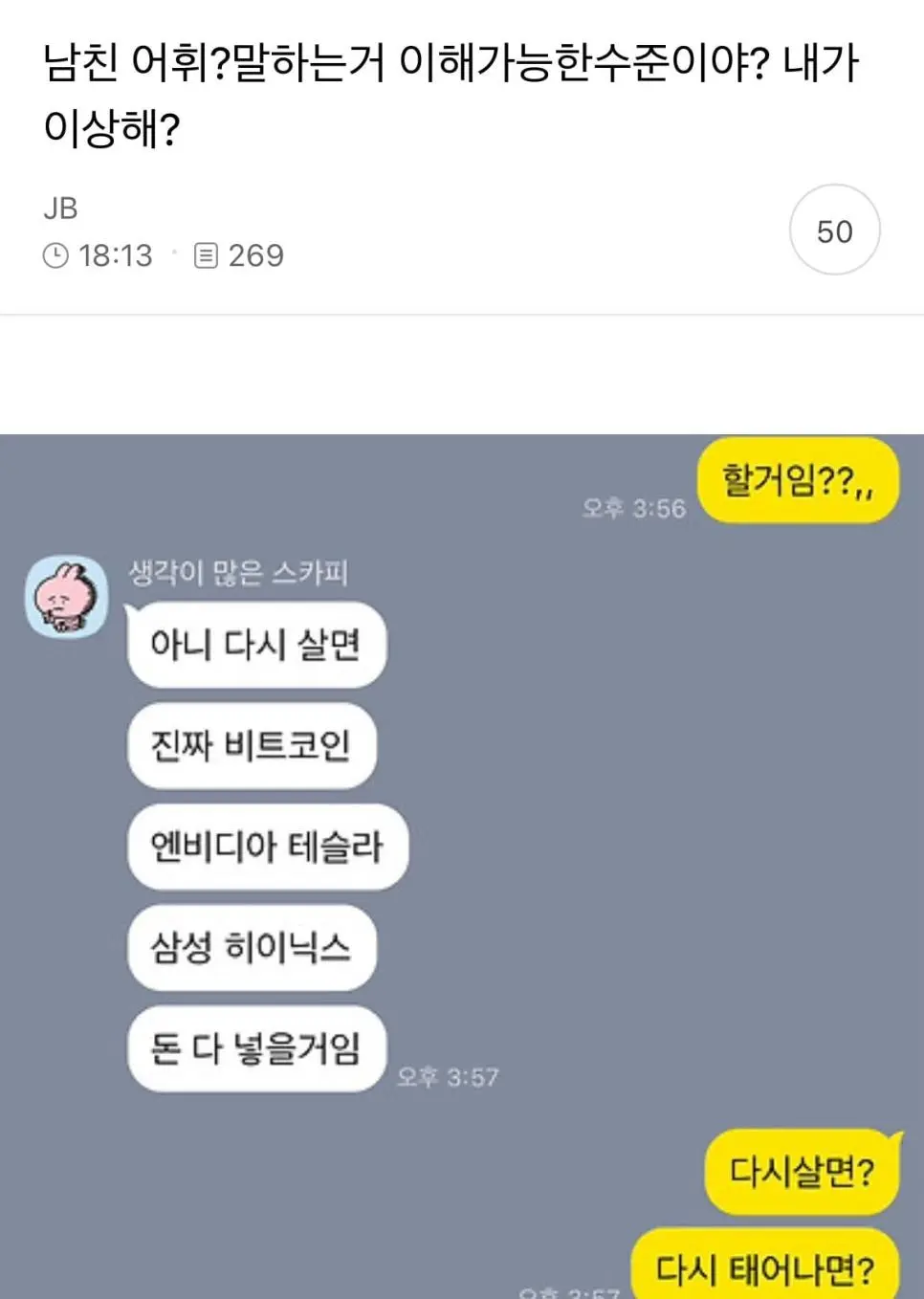Tap the message 돈 다 넣을거임
Image resolution: width=924 pixels, height=1299 pixels.
pyautogui.click(x=254, y=1049)
